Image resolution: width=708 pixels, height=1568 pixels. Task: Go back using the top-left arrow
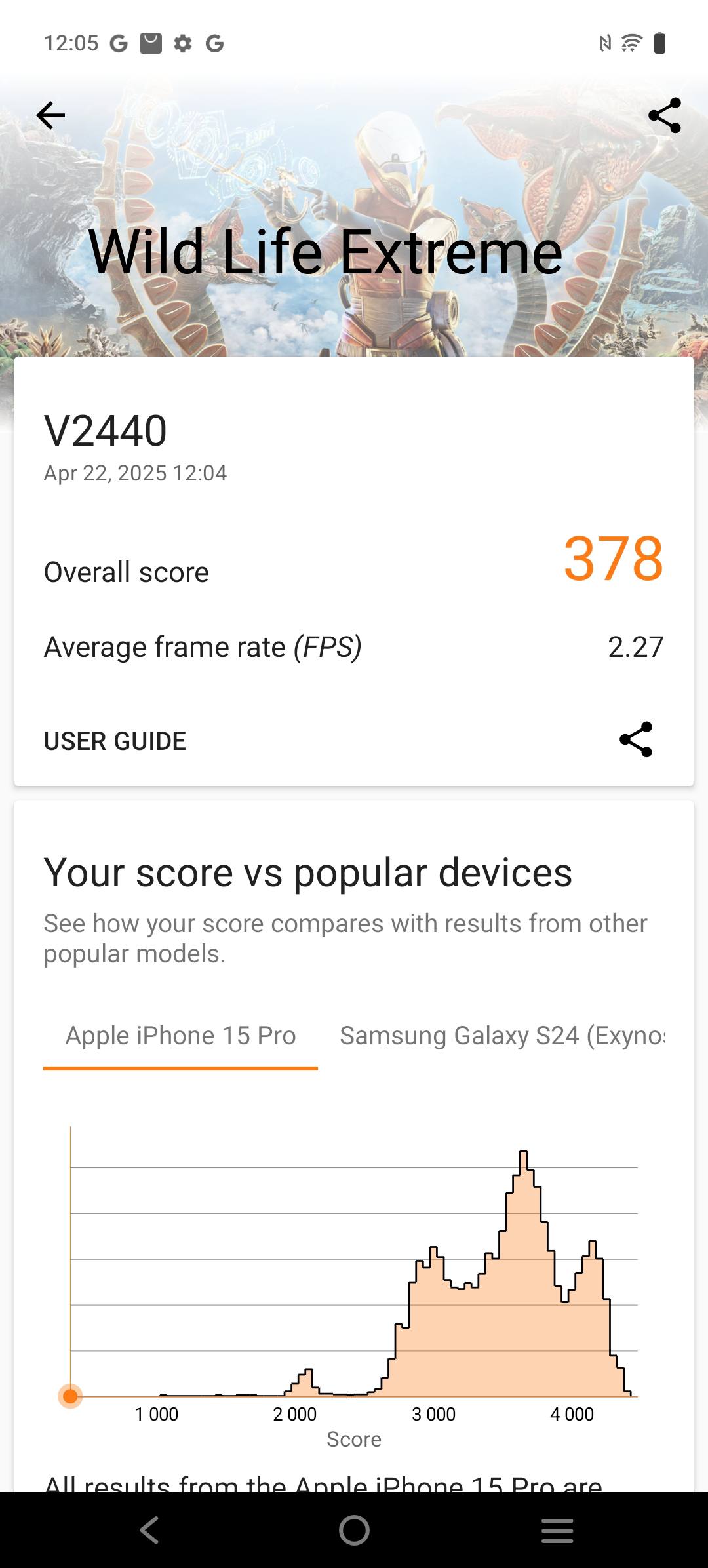[x=50, y=116]
